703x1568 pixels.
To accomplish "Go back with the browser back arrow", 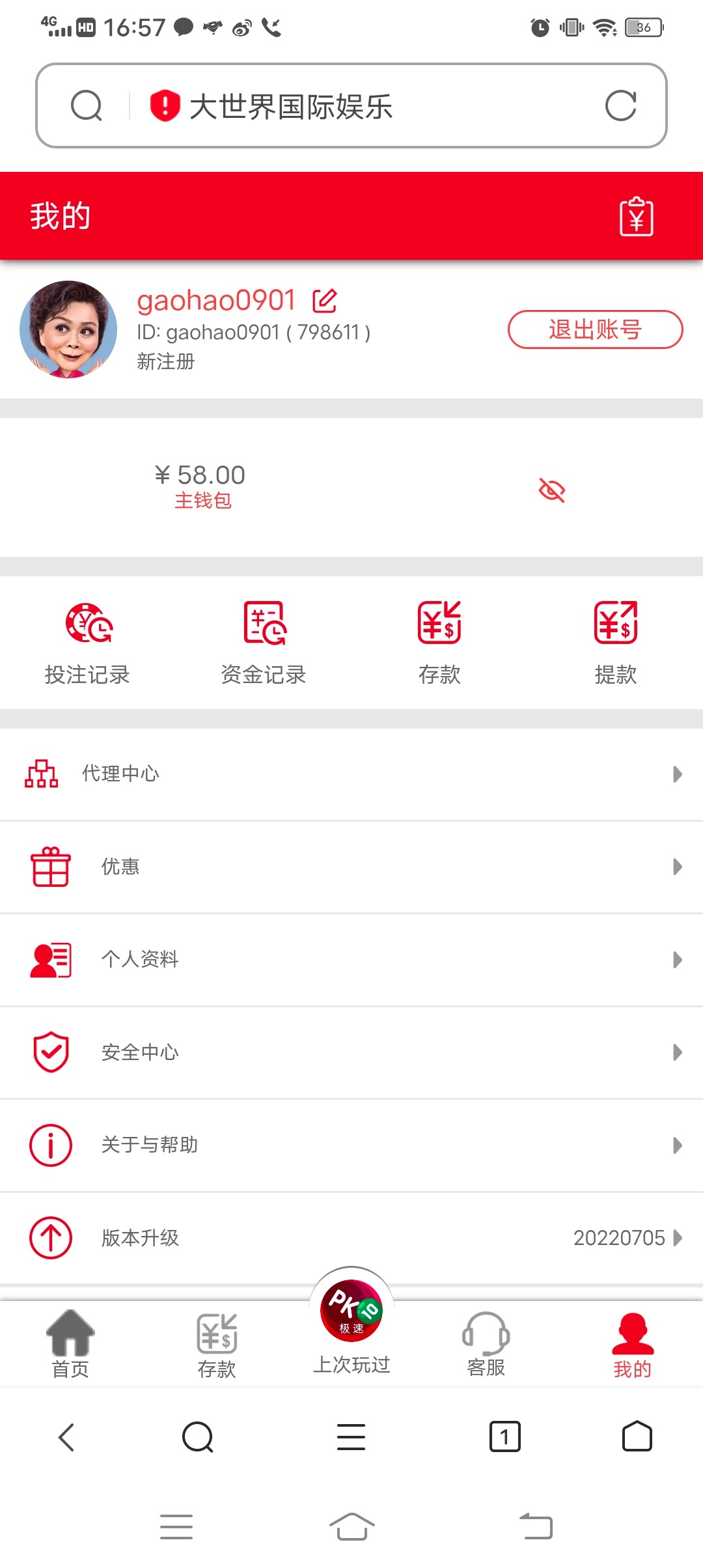I will [66, 1437].
